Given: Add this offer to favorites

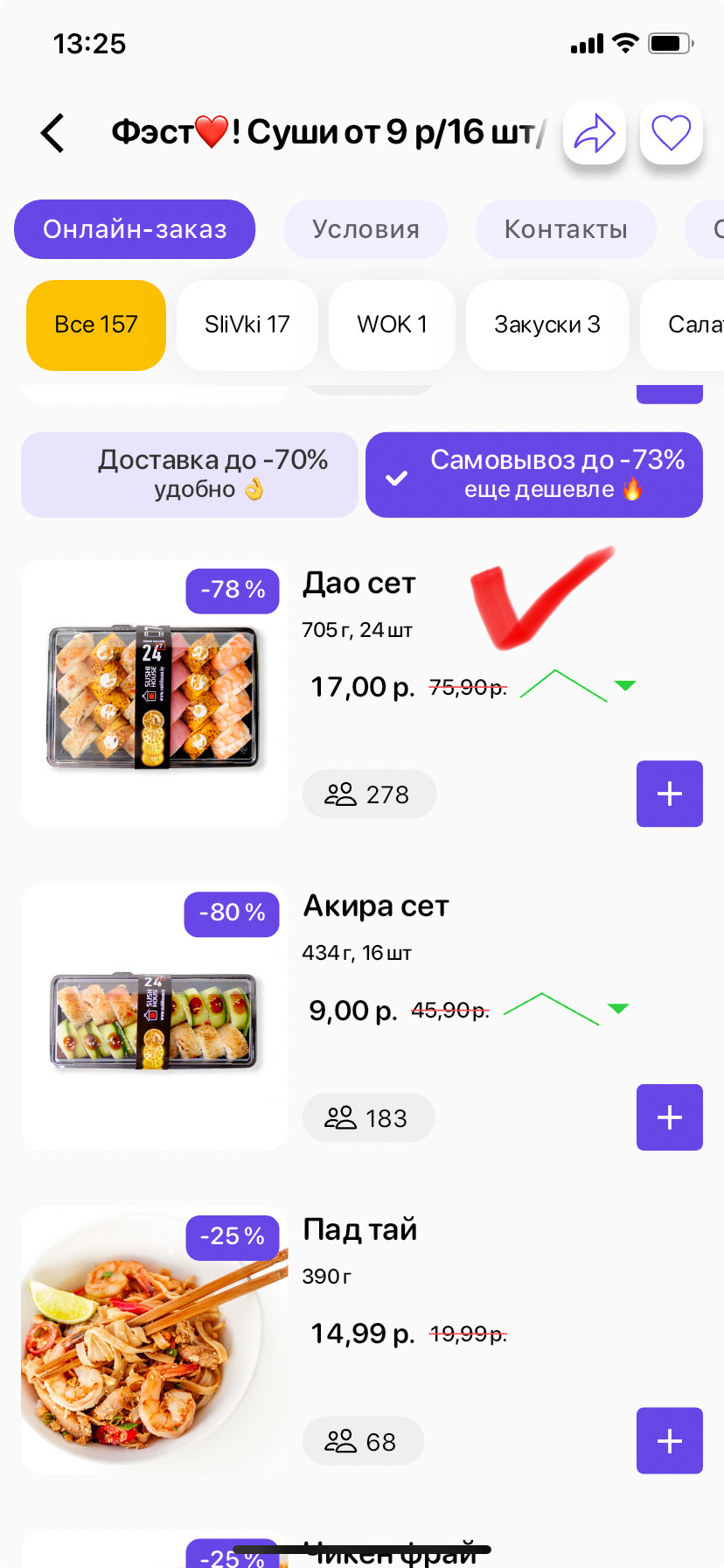Looking at the screenshot, I should click(672, 133).
